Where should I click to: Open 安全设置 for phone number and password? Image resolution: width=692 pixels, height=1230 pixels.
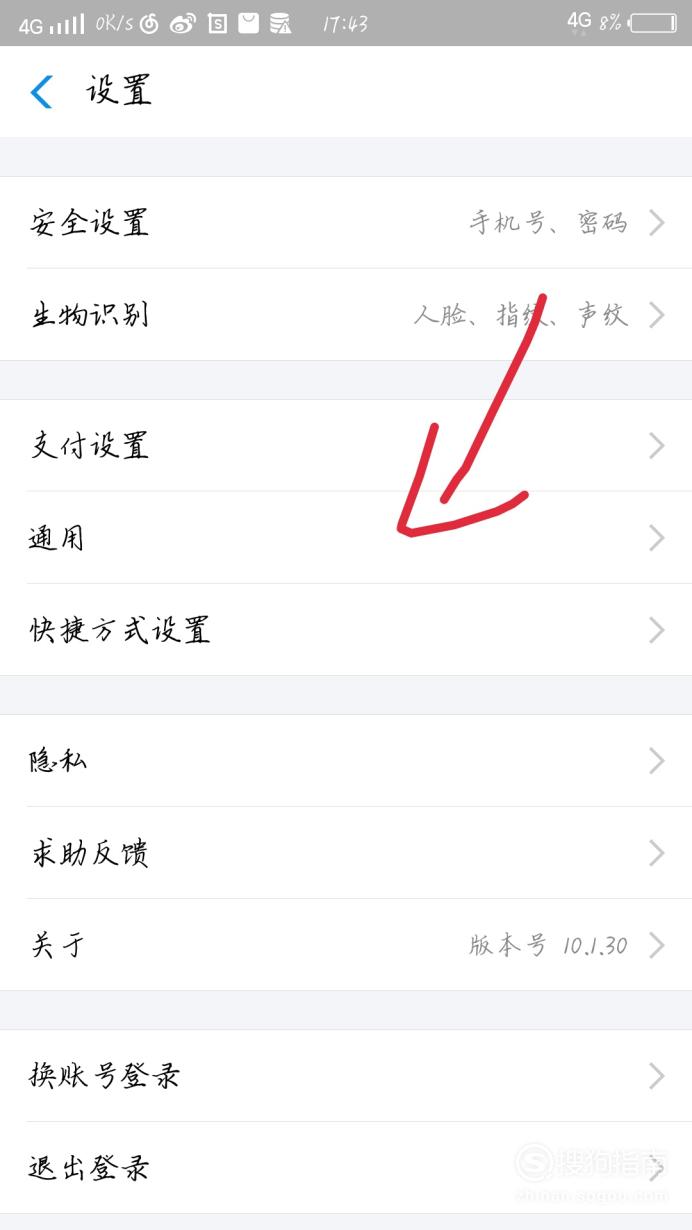point(346,222)
